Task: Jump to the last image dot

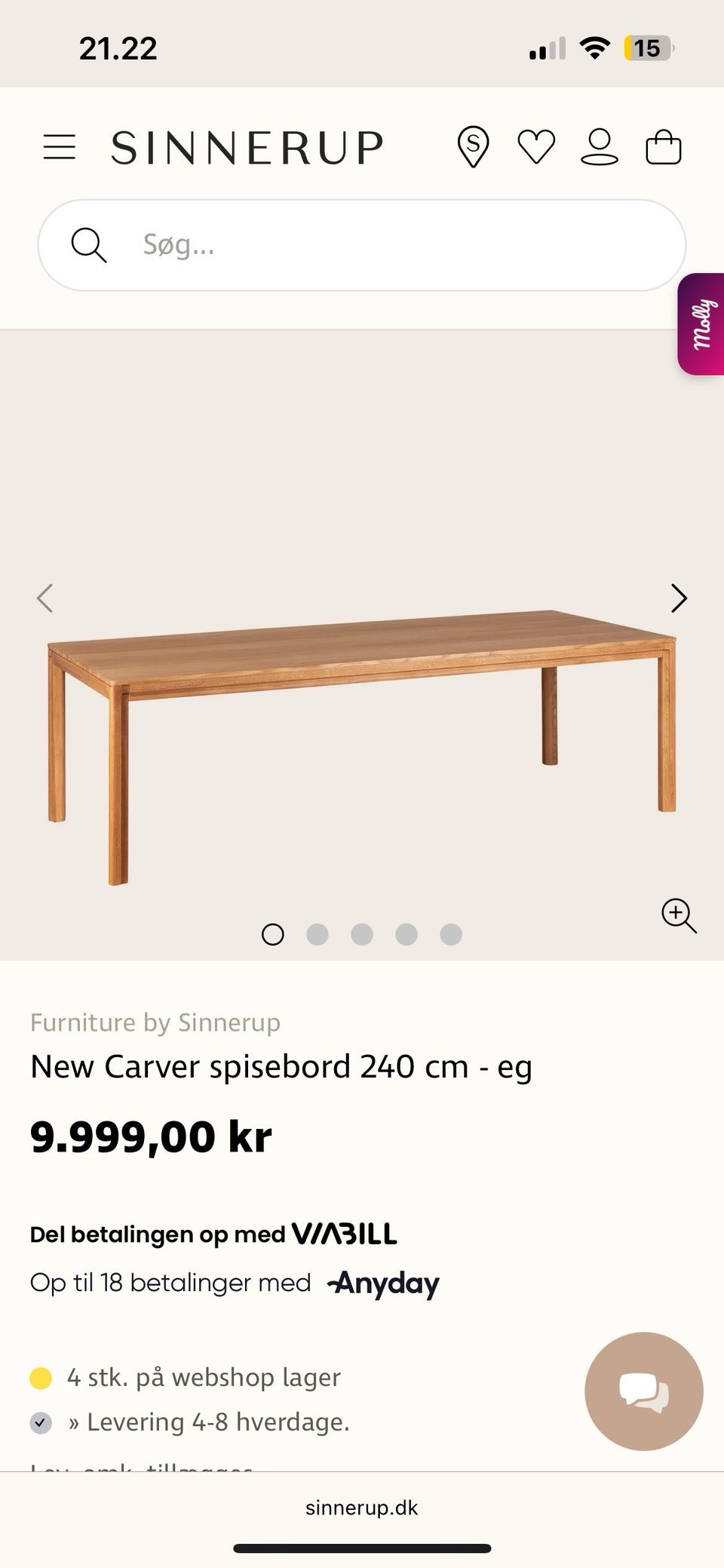Action: [x=451, y=934]
